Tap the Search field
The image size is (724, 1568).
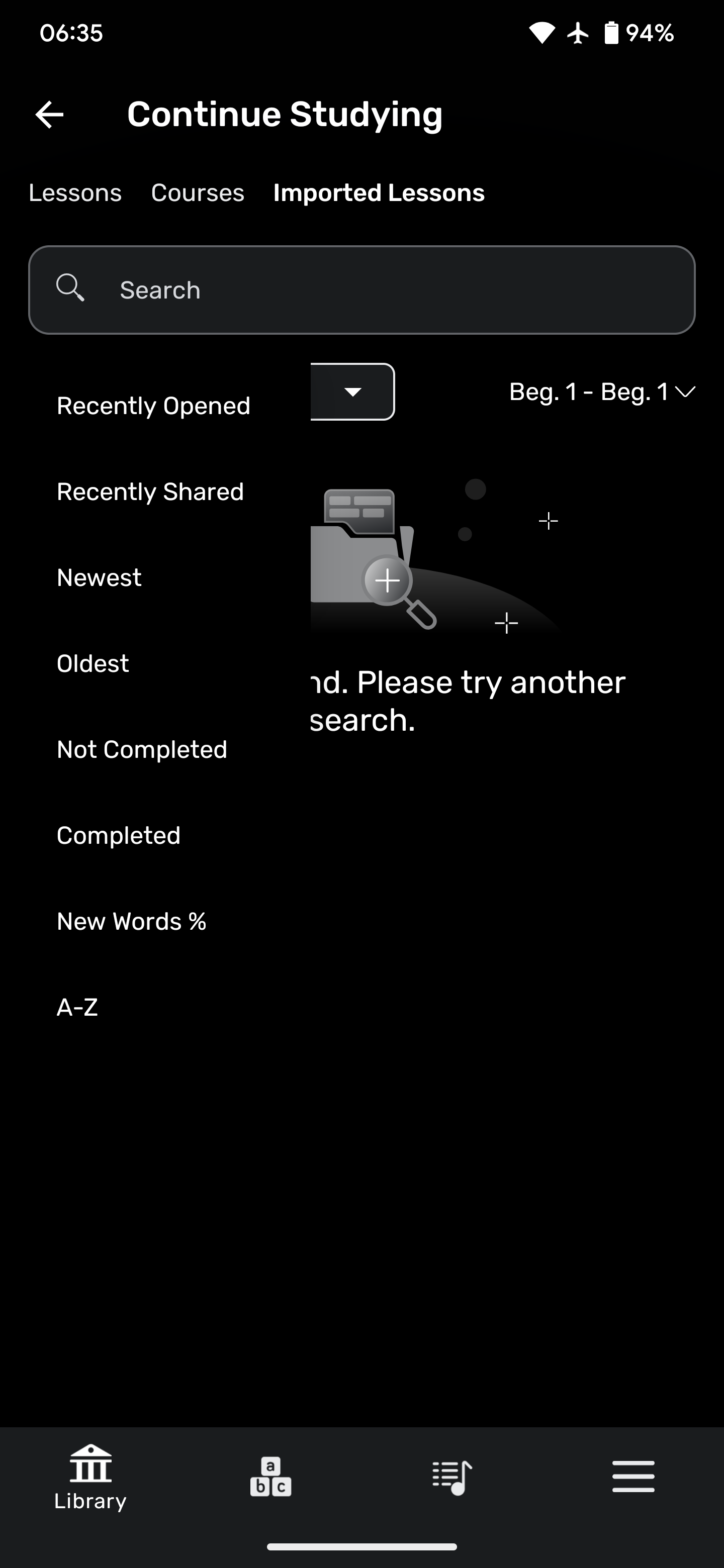[x=361, y=290]
